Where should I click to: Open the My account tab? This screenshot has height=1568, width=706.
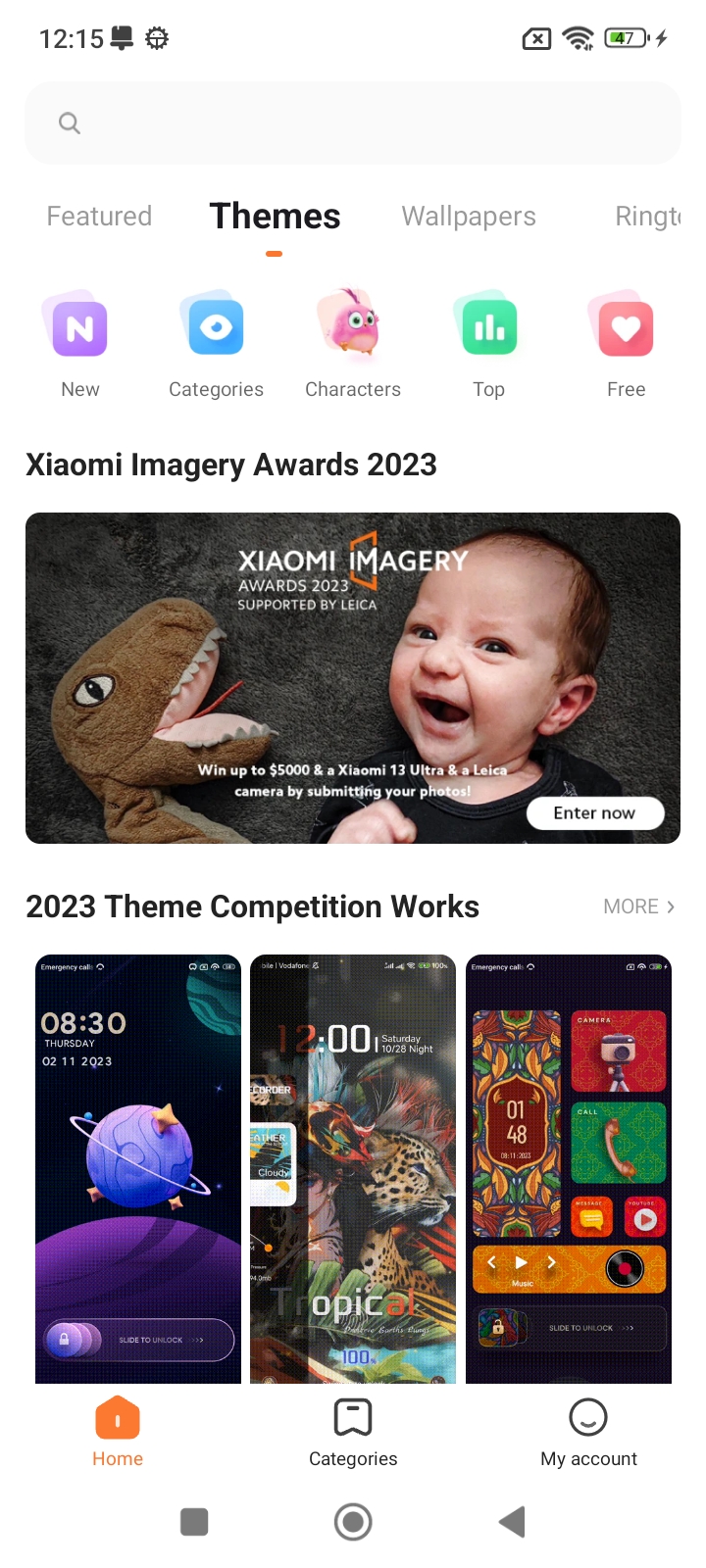[588, 1433]
